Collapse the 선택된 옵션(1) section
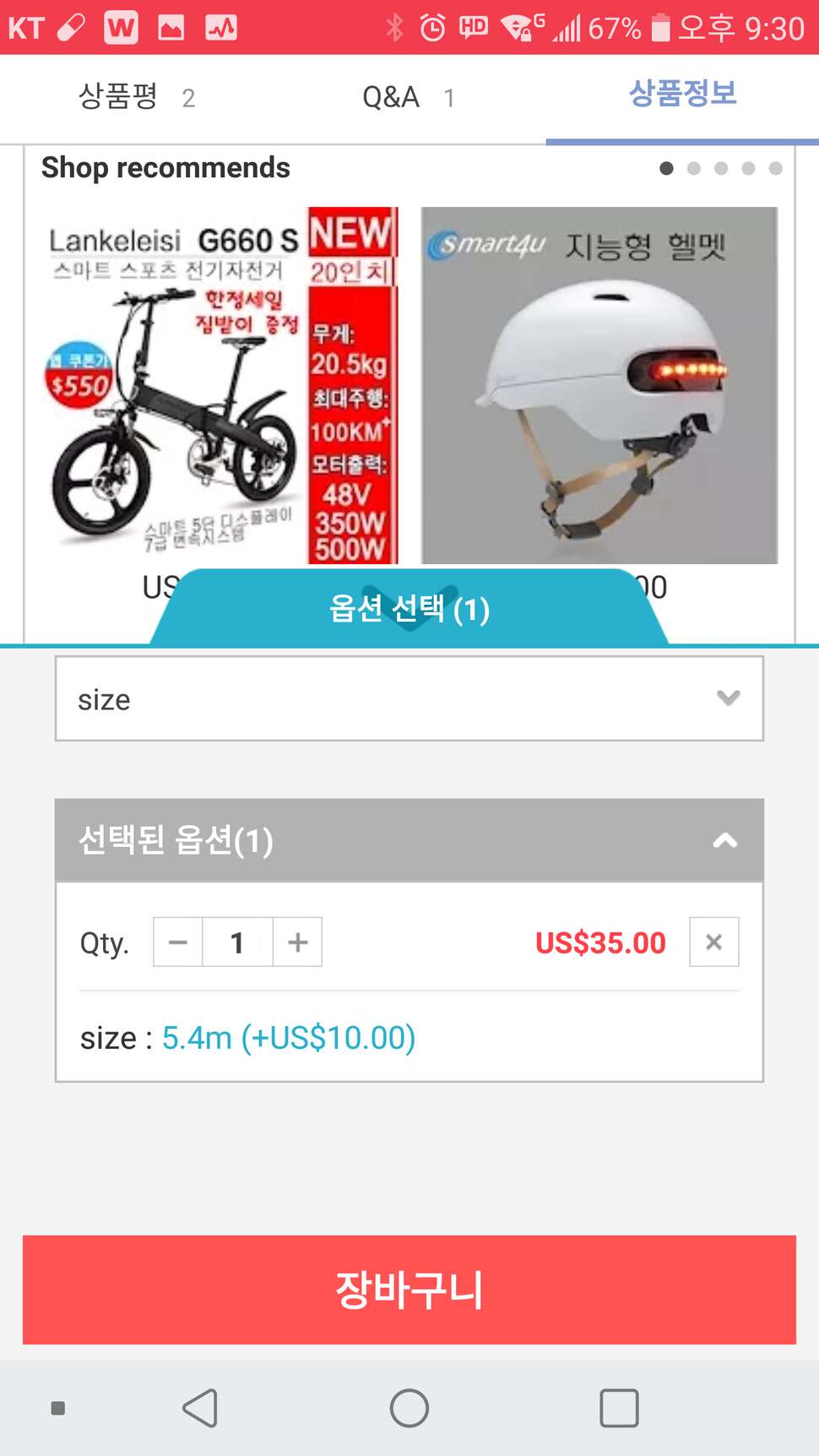The height and width of the screenshot is (1456, 819). [x=409, y=840]
